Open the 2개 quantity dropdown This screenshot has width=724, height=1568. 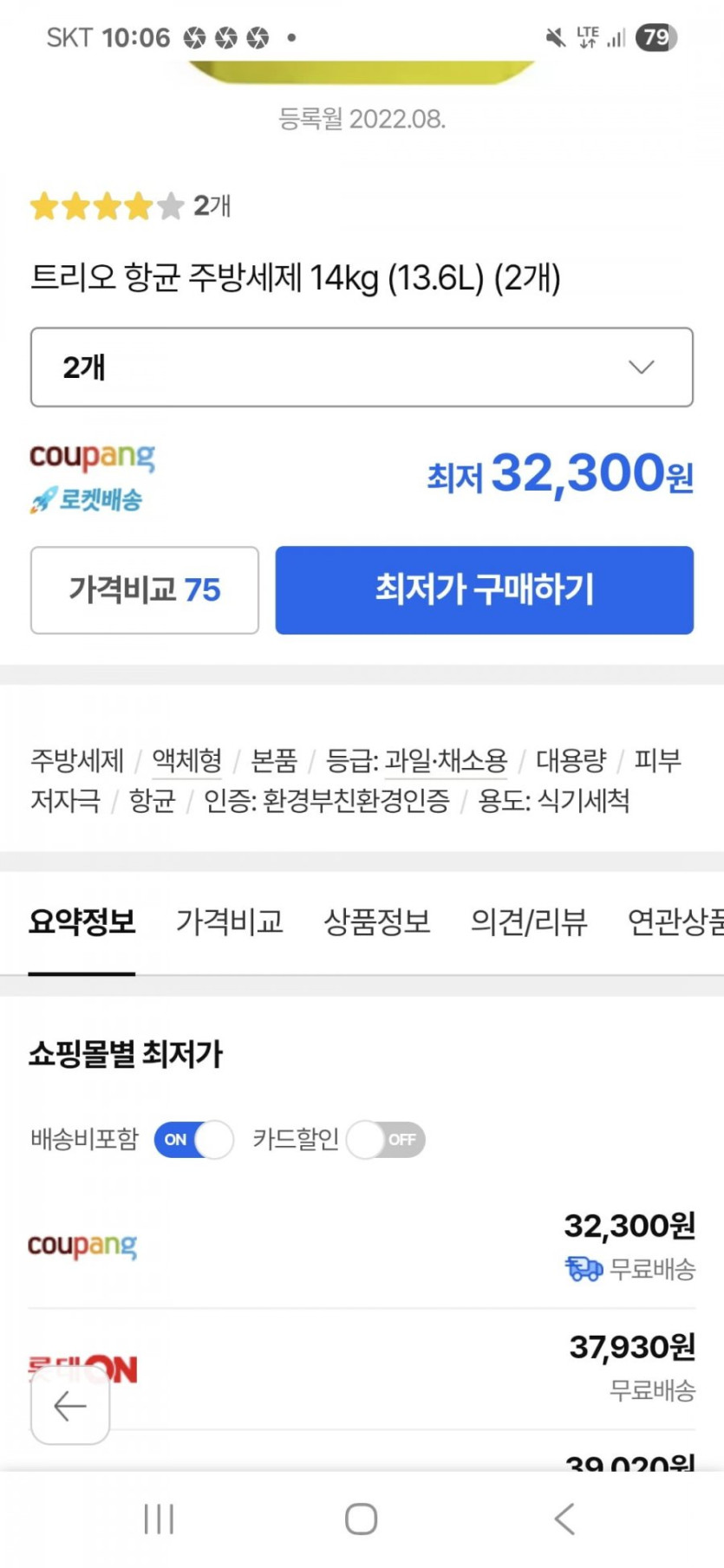(x=362, y=367)
